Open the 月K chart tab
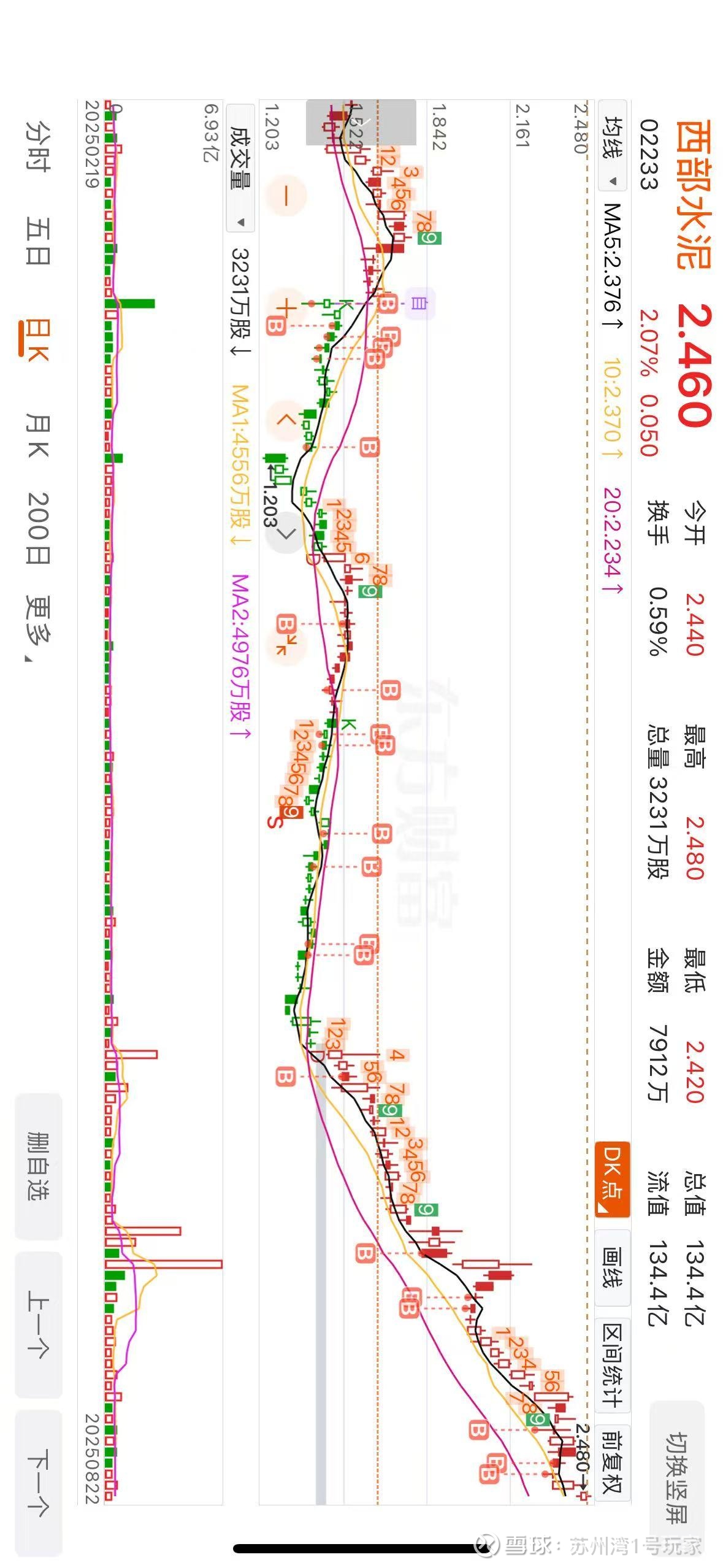Image resolution: width=723 pixels, height=1568 pixels. (x=38, y=437)
